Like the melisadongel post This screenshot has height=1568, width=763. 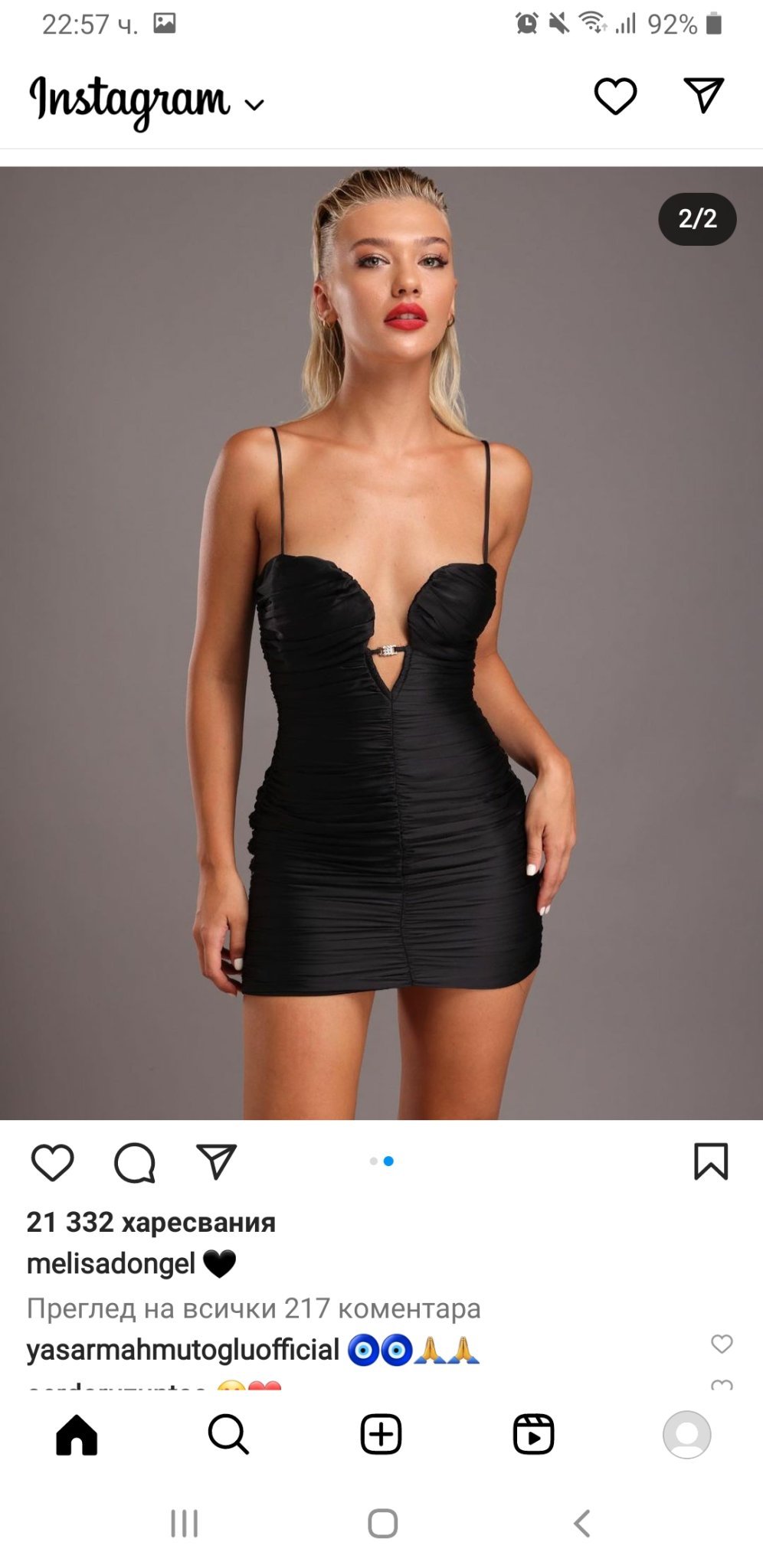pos(52,1162)
